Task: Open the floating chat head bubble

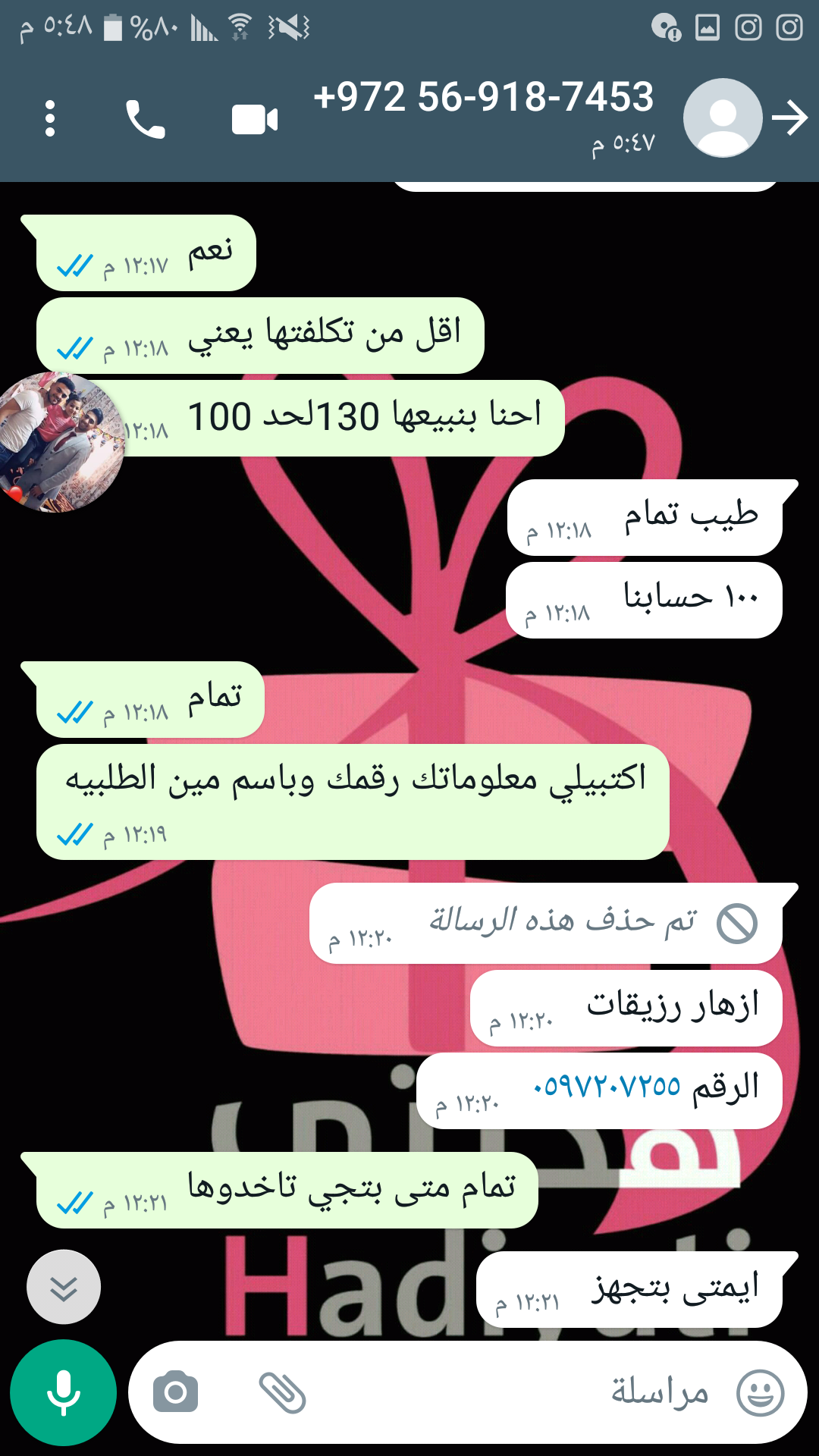Action: click(61, 442)
